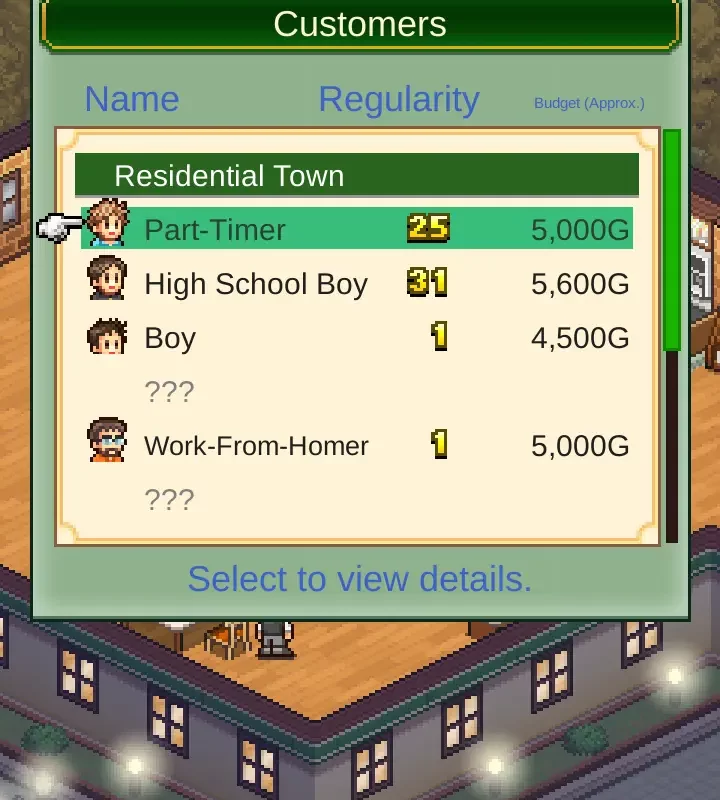Select the Part-Timer customer row
This screenshot has height=800, width=720.
357,229
